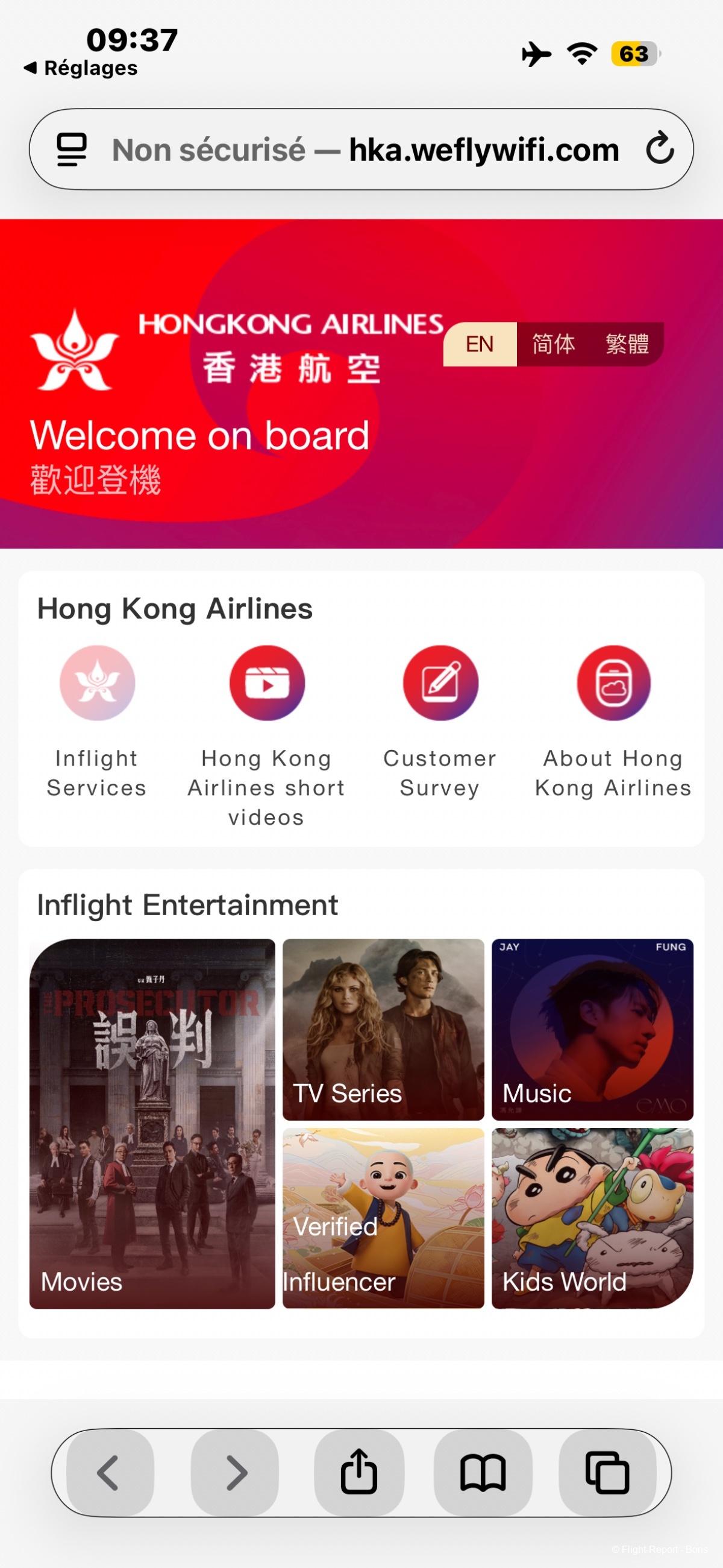The width and height of the screenshot is (723, 1568).
Task: Switch language to 简体
Action: pos(553,344)
